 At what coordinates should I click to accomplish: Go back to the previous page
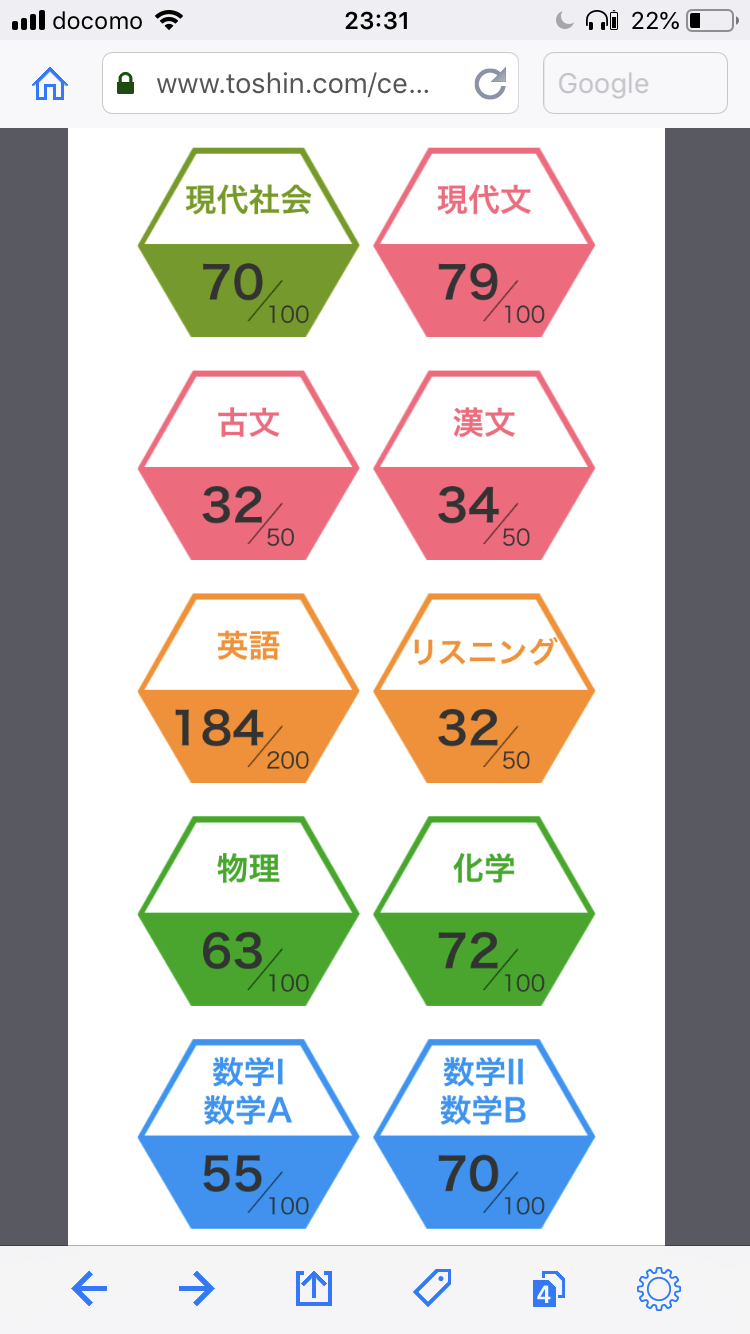coord(89,1289)
